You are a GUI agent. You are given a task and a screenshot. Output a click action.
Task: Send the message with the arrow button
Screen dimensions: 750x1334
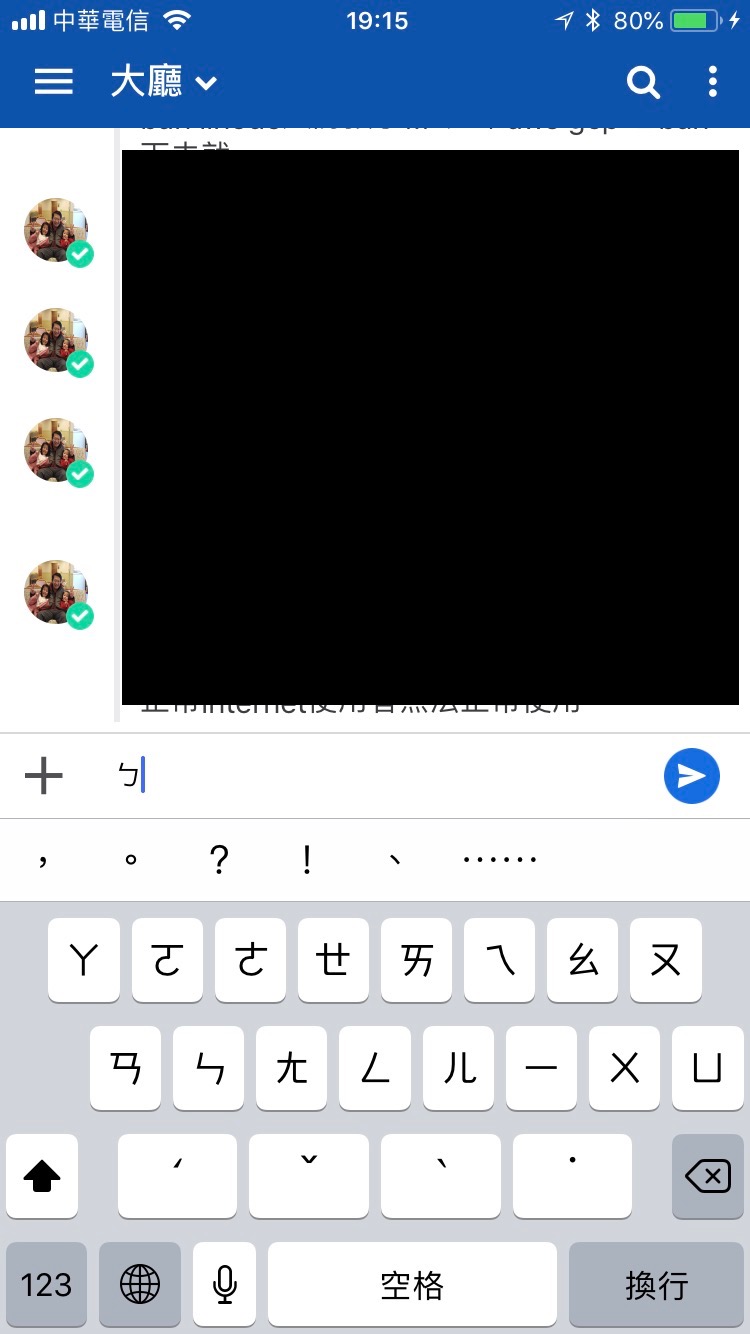(692, 776)
